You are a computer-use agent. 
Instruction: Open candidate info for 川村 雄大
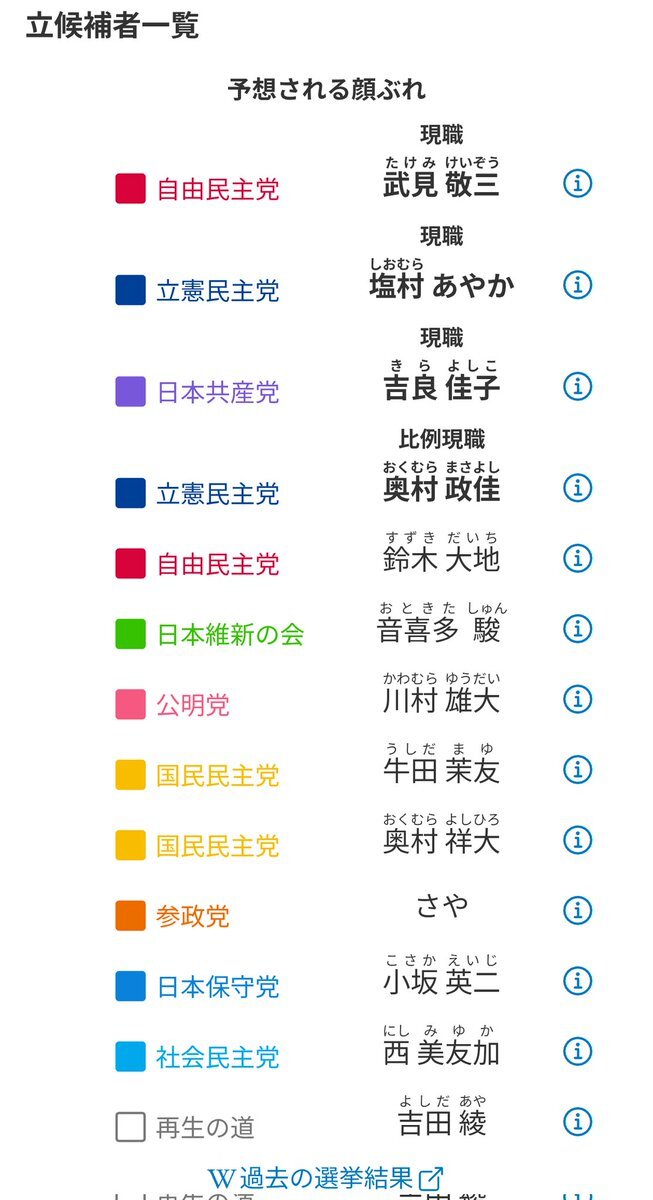click(577, 700)
